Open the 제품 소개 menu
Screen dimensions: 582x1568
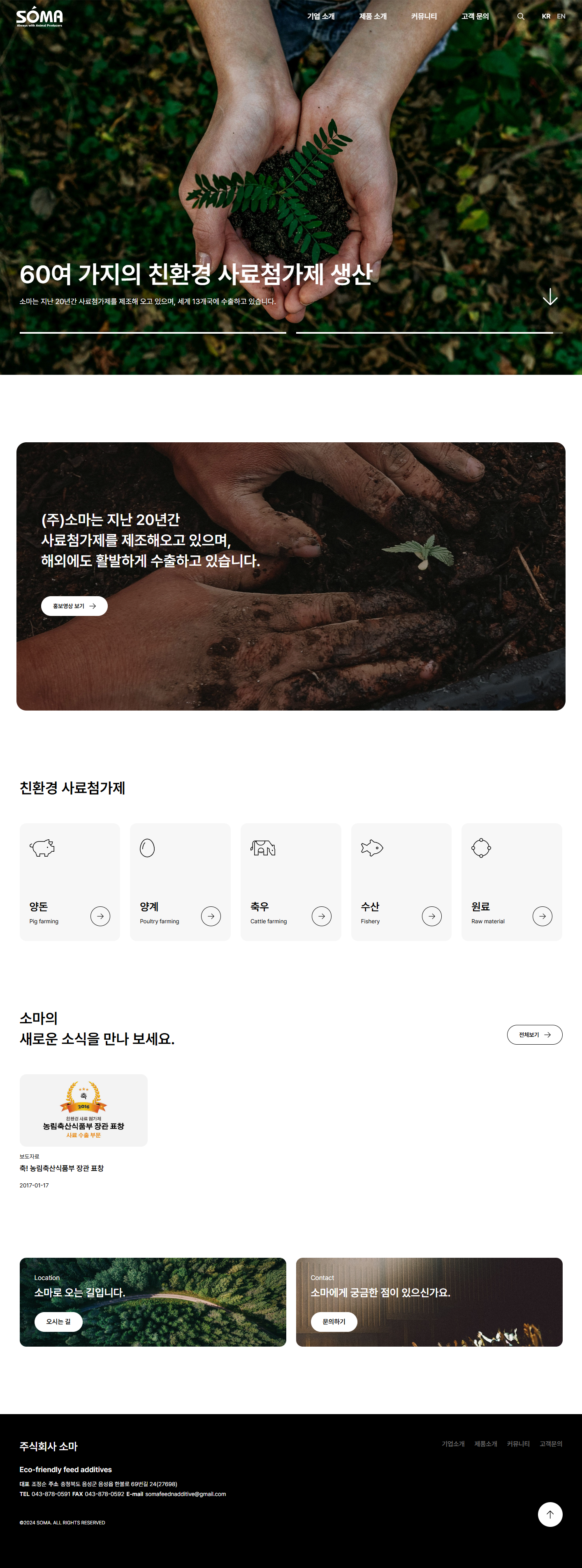click(373, 16)
